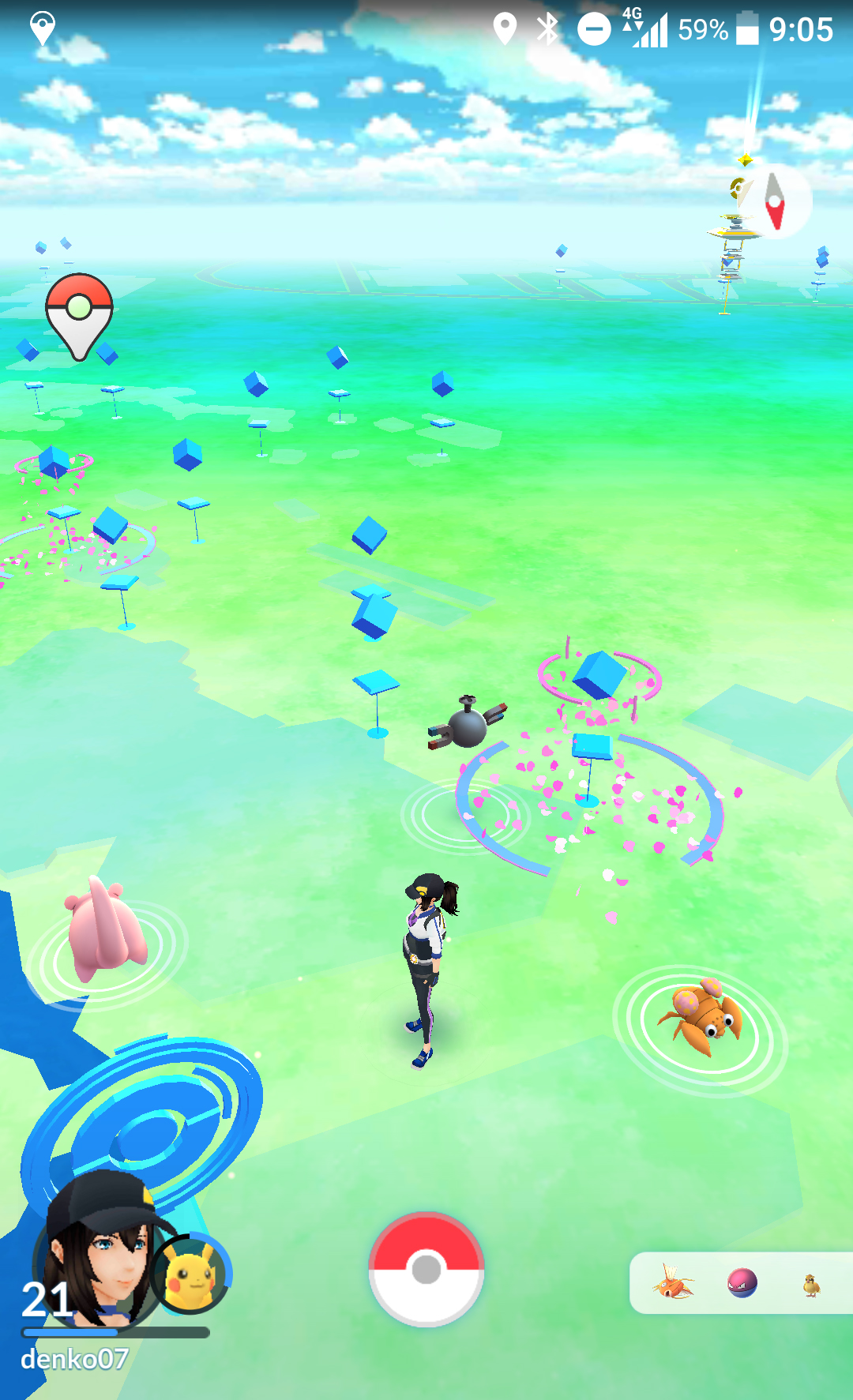Encounter the wild Magnemite on the map

(467, 723)
